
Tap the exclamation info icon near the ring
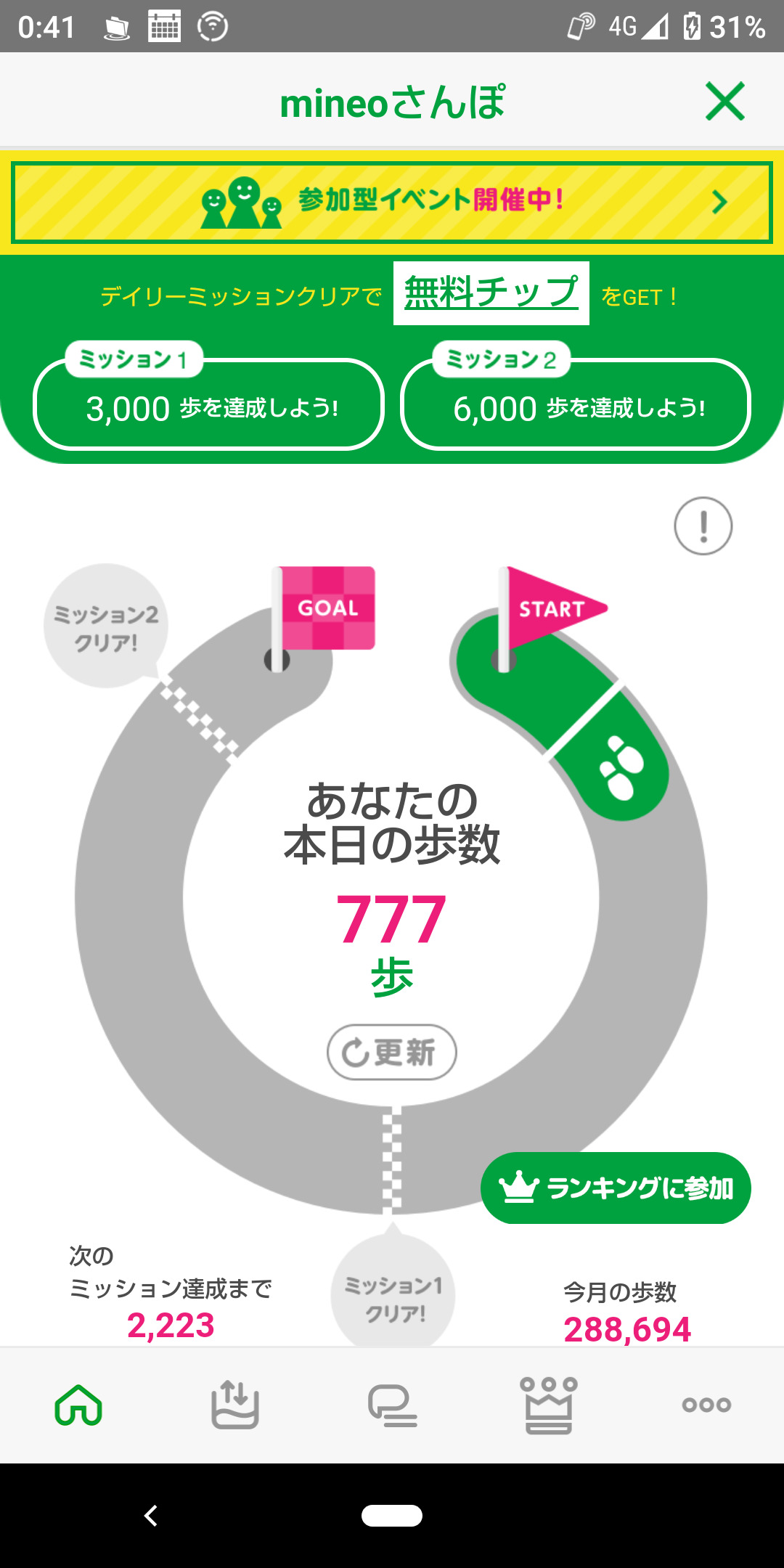point(702,526)
